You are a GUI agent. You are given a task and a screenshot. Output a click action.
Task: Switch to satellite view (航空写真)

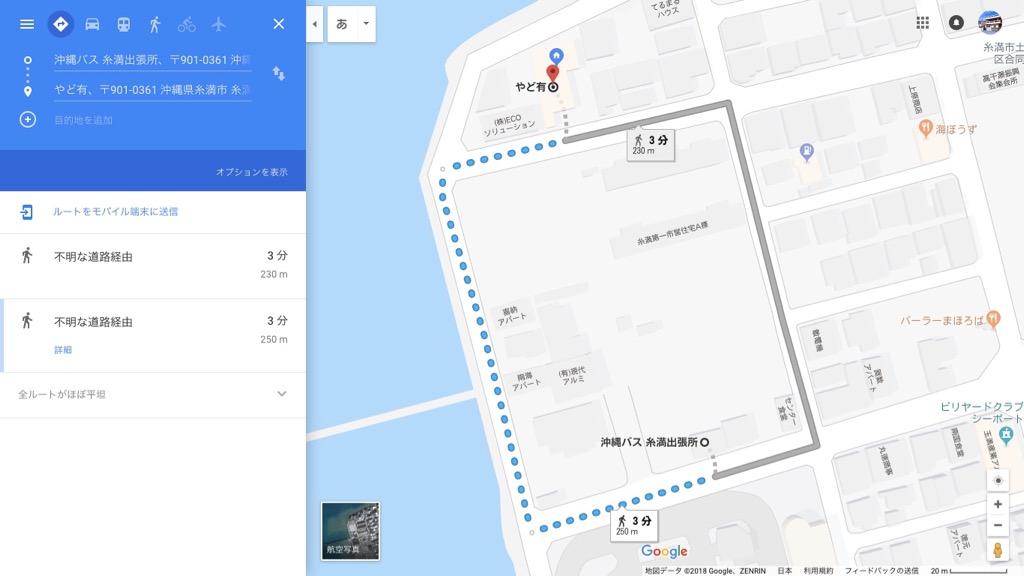tap(350, 530)
